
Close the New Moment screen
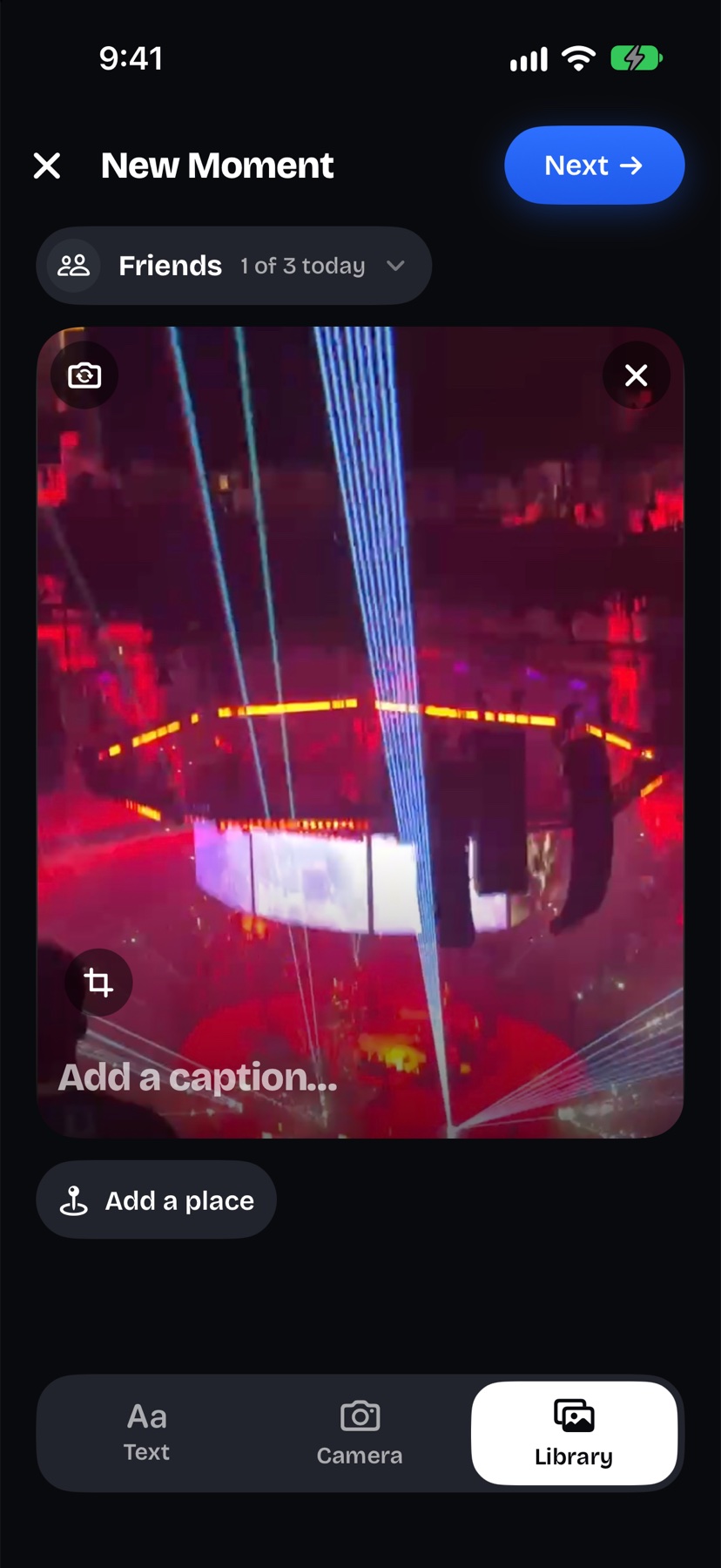[x=47, y=166]
